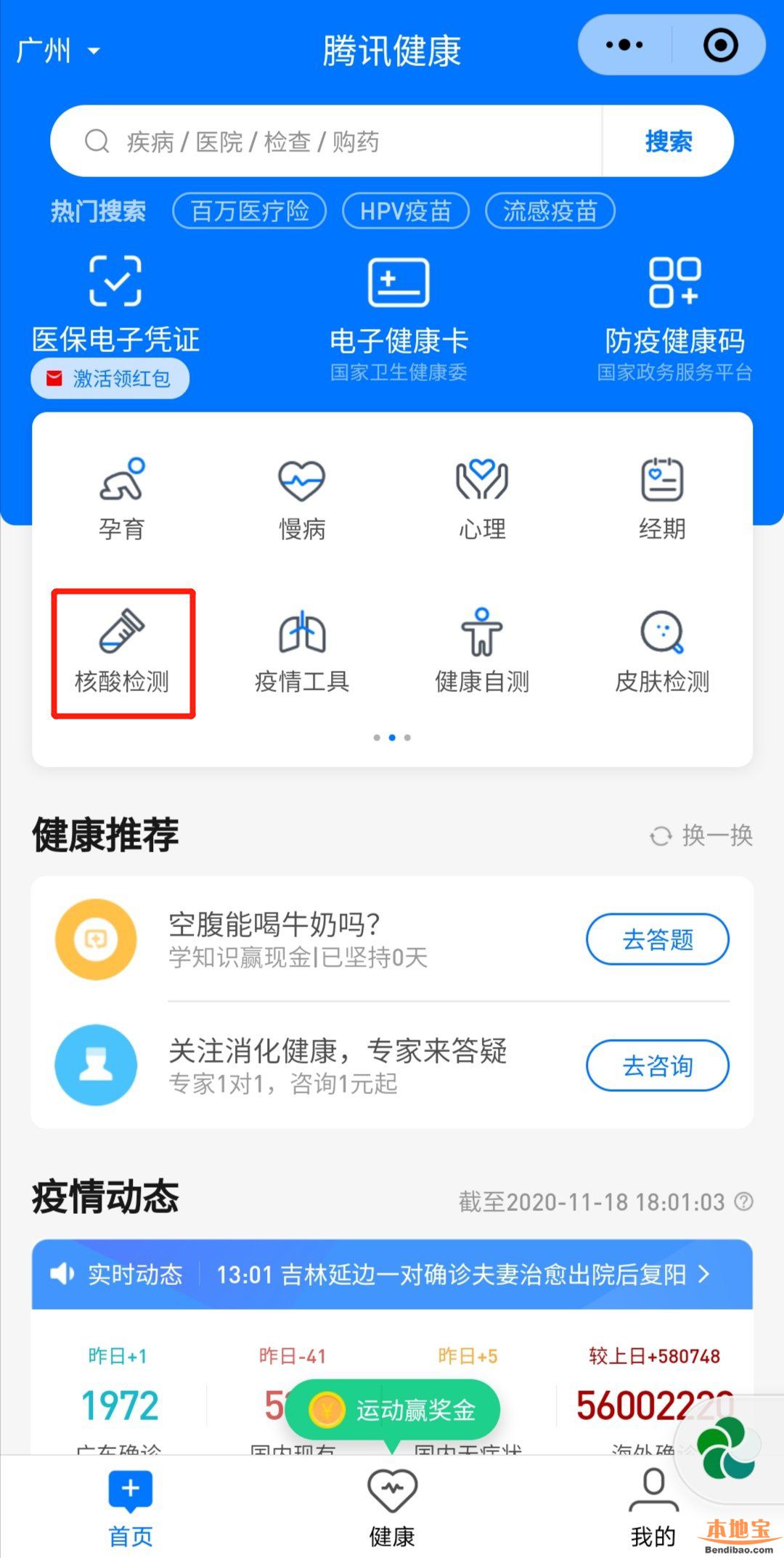This screenshot has height=1558, width=784.
Task: Tap the 疾病/医院/检查/购药 search field
Action: pyautogui.click(x=327, y=142)
